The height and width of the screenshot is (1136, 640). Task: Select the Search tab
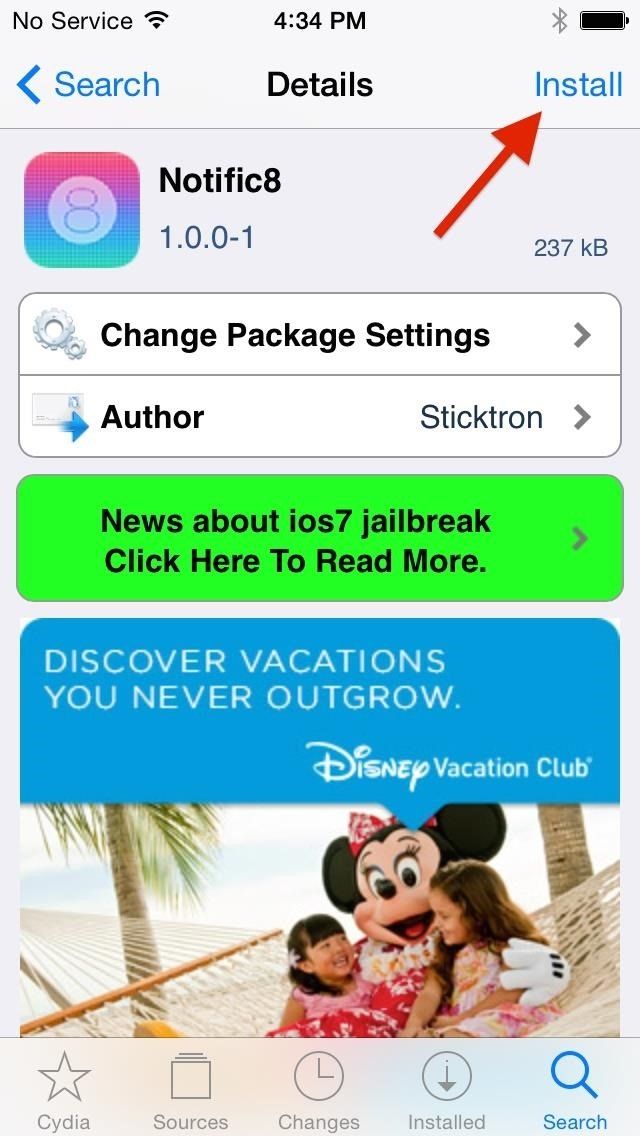(x=574, y=1090)
